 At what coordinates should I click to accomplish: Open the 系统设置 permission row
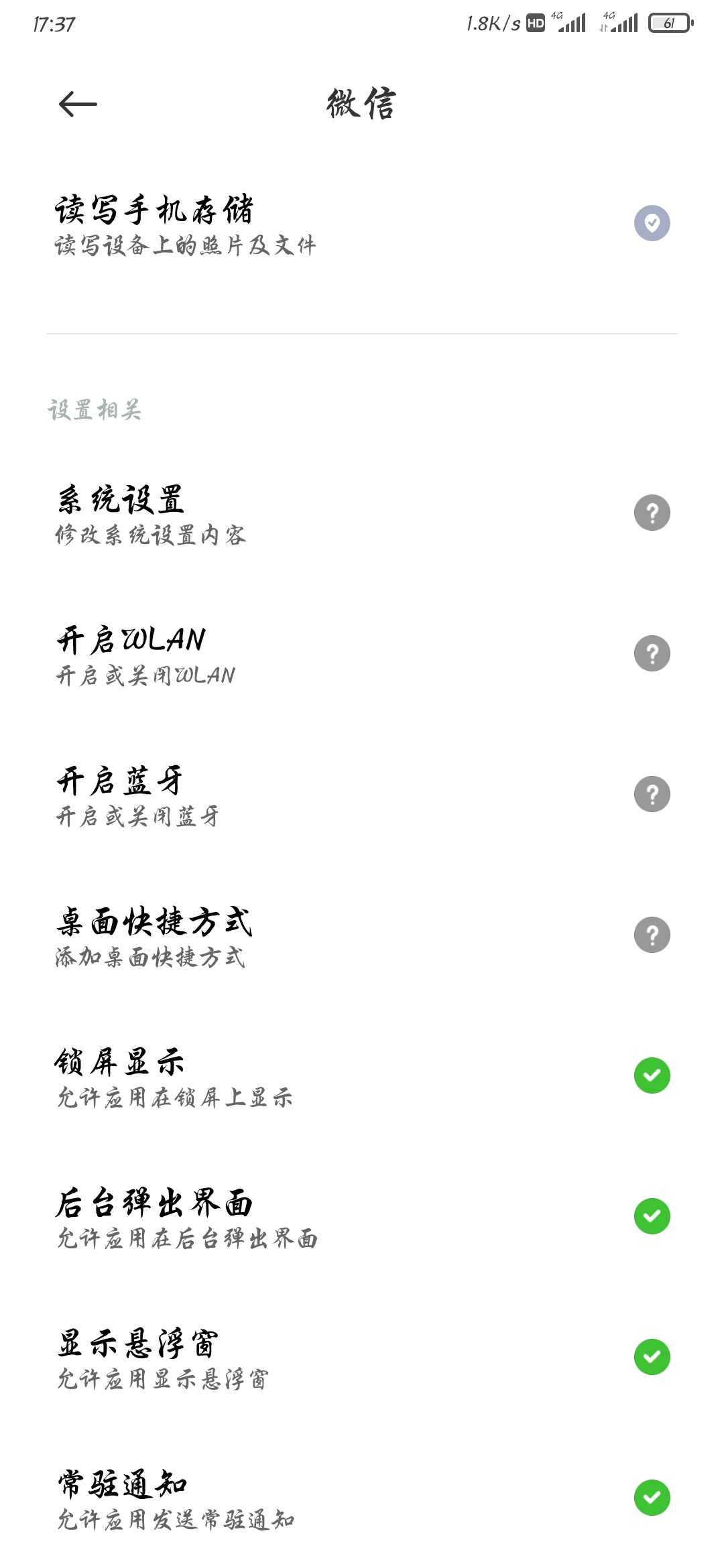tap(362, 513)
